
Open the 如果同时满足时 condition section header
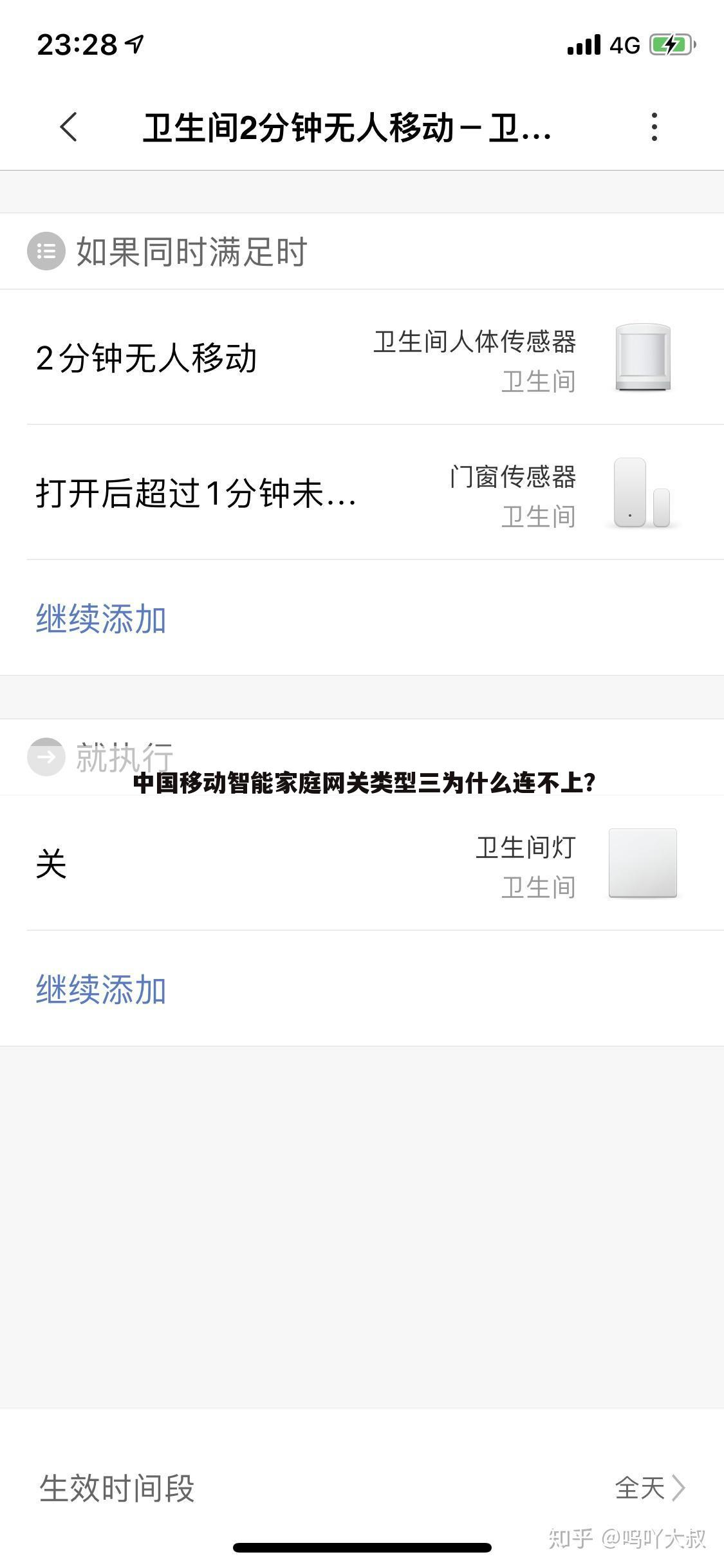tap(191, 251)
